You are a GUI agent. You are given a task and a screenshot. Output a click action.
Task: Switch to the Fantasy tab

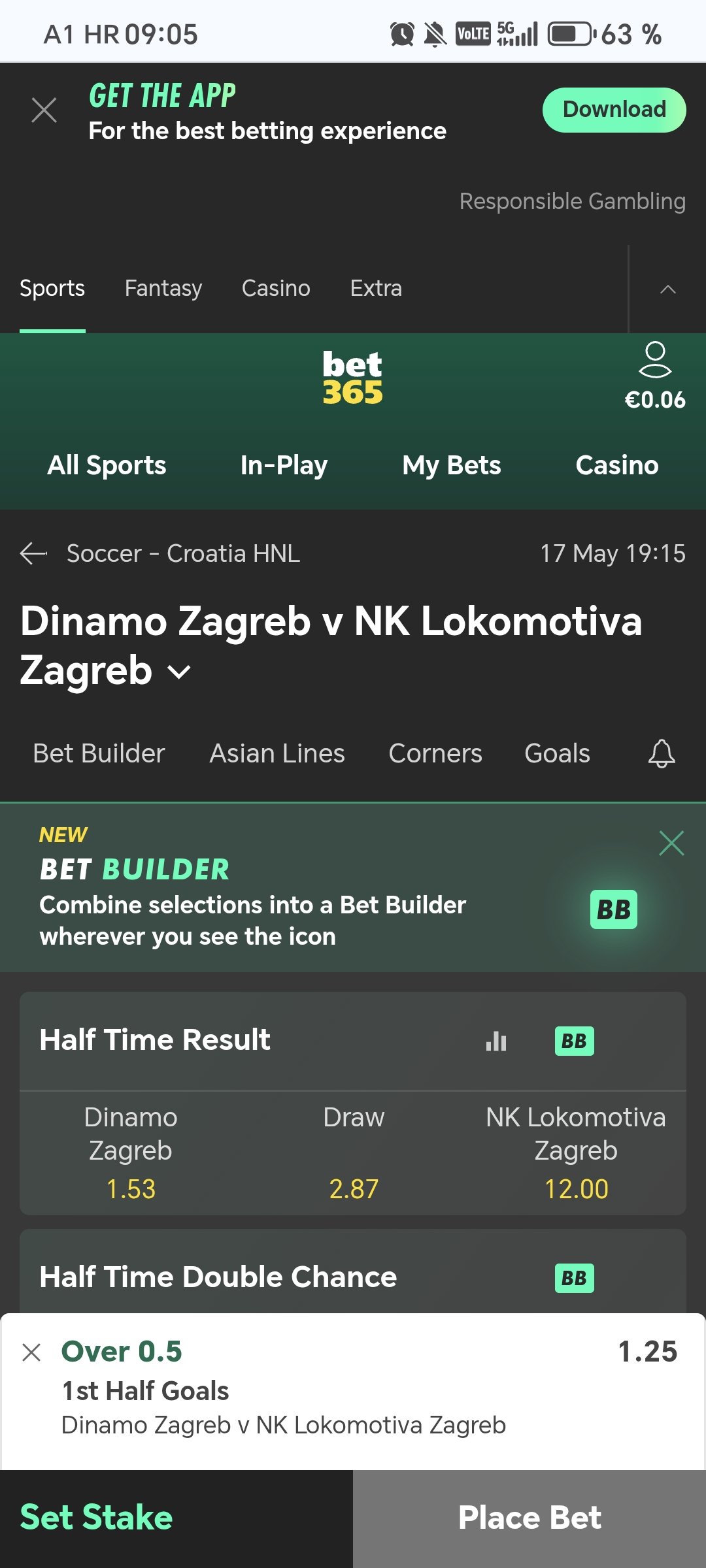click(163, 288)
